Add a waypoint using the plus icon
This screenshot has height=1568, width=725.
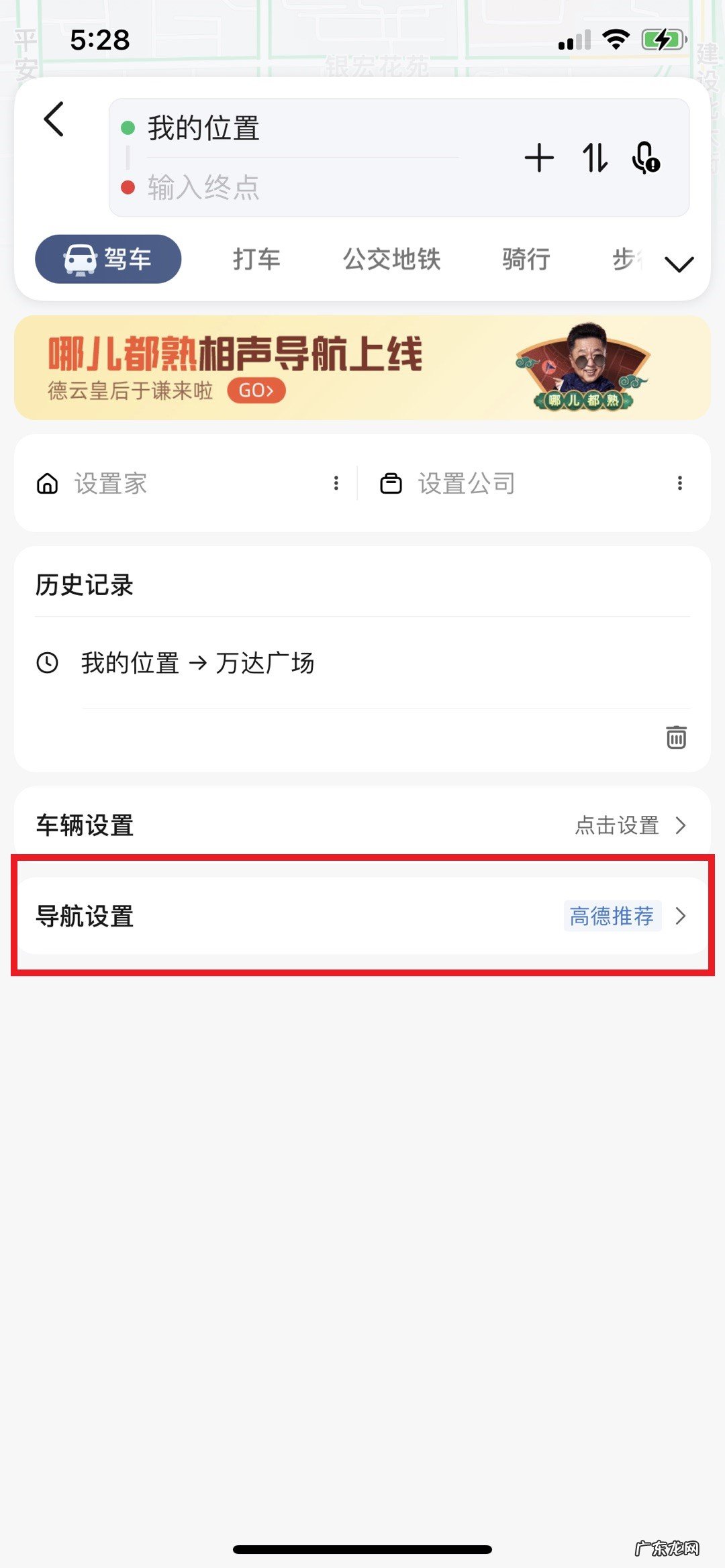pyautogui.click(x=538, y=159)
